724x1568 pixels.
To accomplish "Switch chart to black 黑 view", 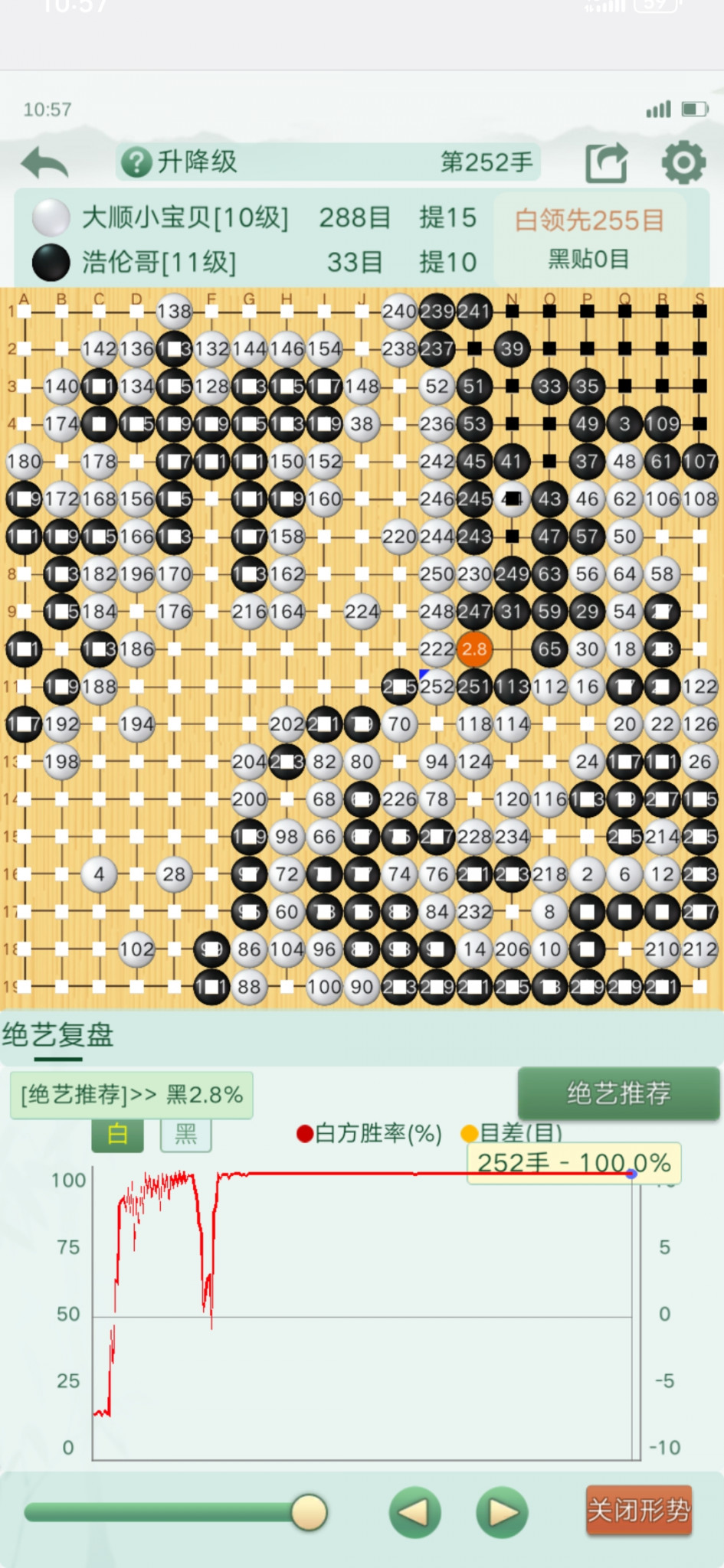I will [185, 1134].
